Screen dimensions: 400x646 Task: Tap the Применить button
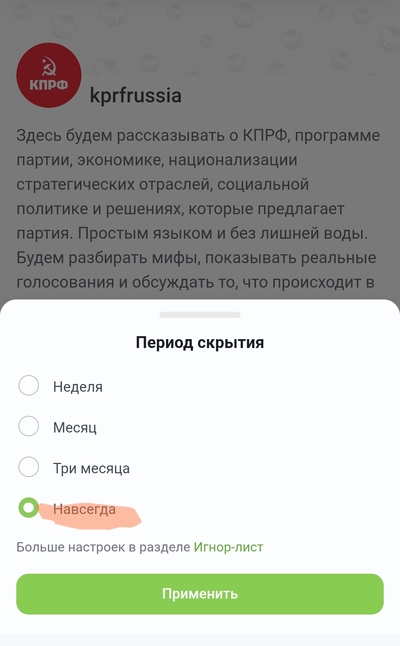click(x=200, y=594)
